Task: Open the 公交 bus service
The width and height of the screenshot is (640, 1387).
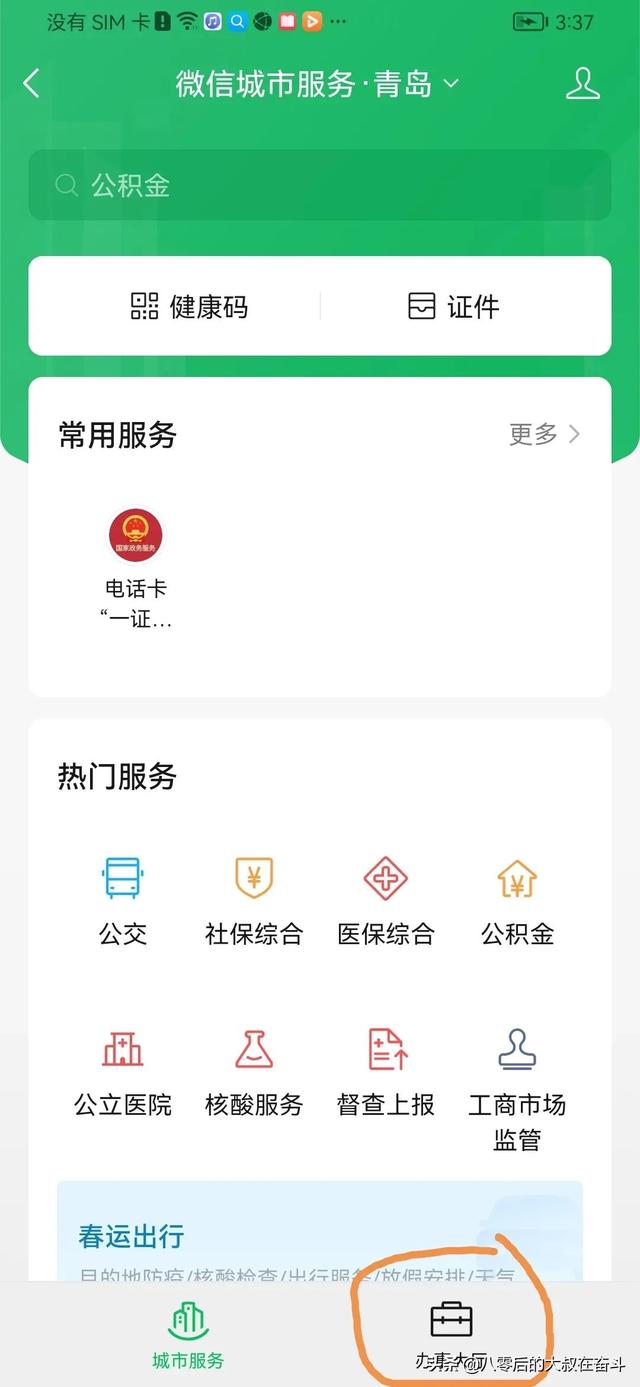Action: (123, 901)
